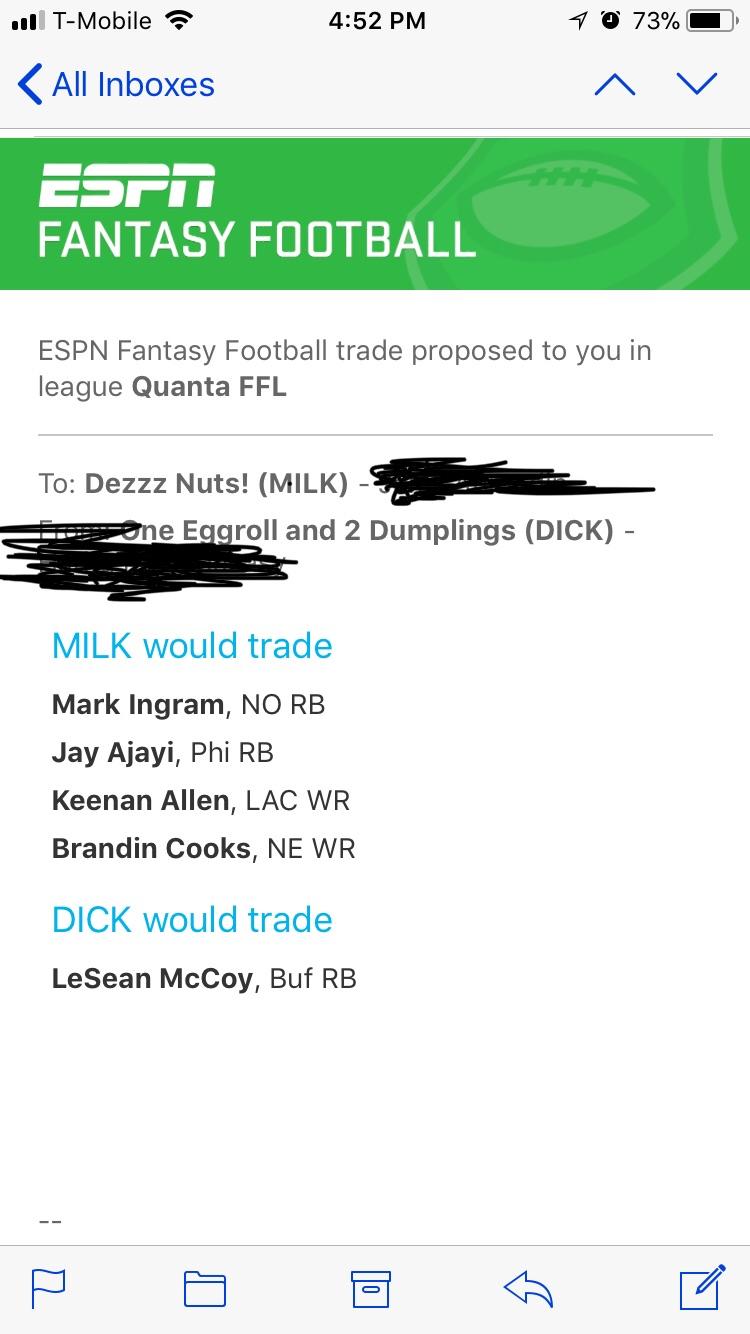Tap Mark Ingram's player name

click(x=136, y=704)
